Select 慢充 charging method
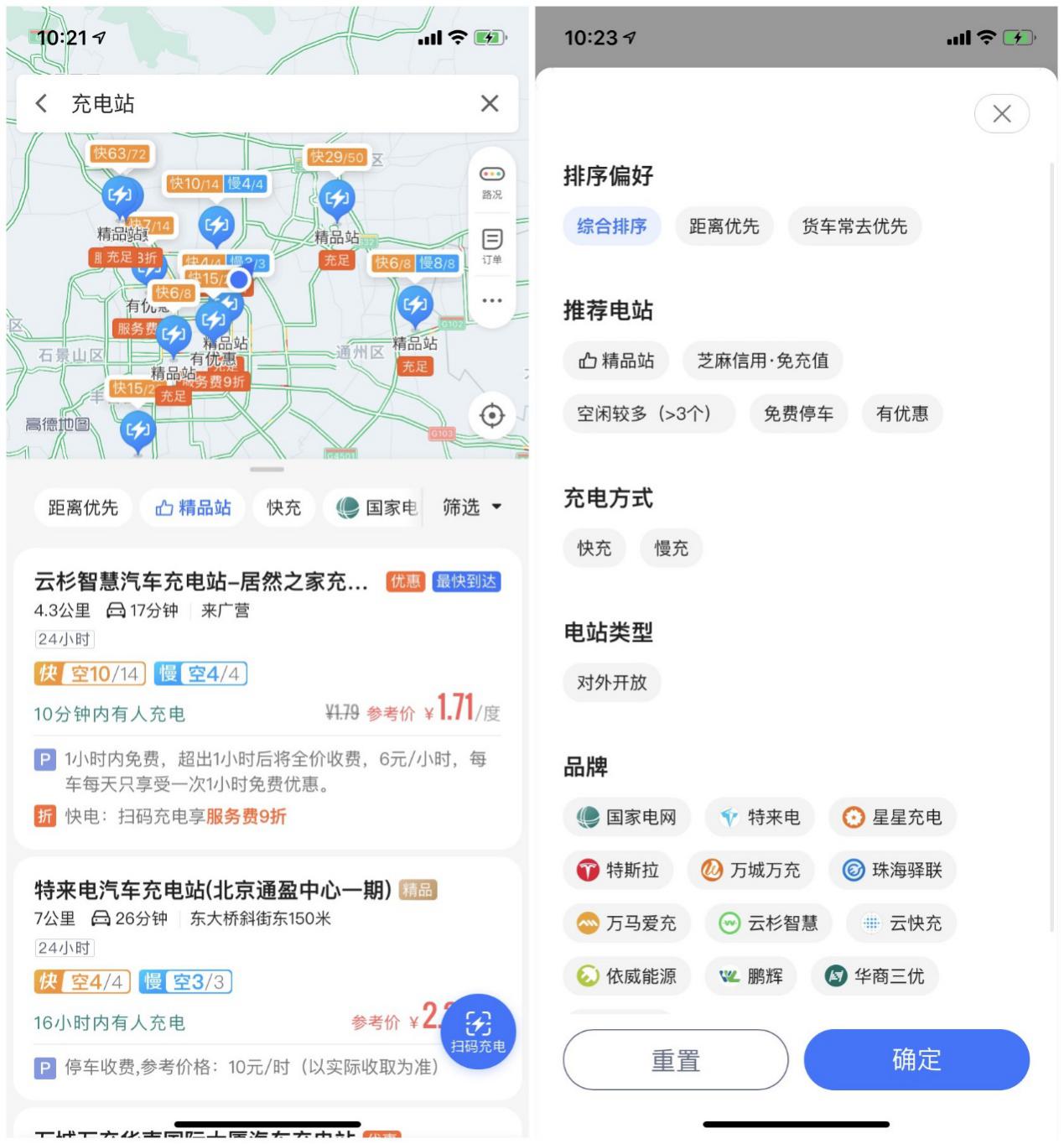 pyautogui.click(x=671, y=549)
